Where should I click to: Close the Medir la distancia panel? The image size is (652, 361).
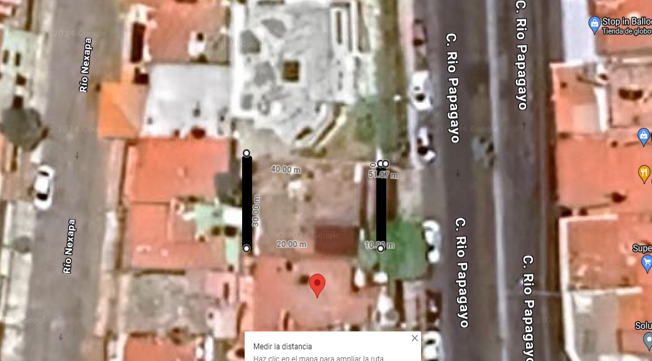coord(415,338)
